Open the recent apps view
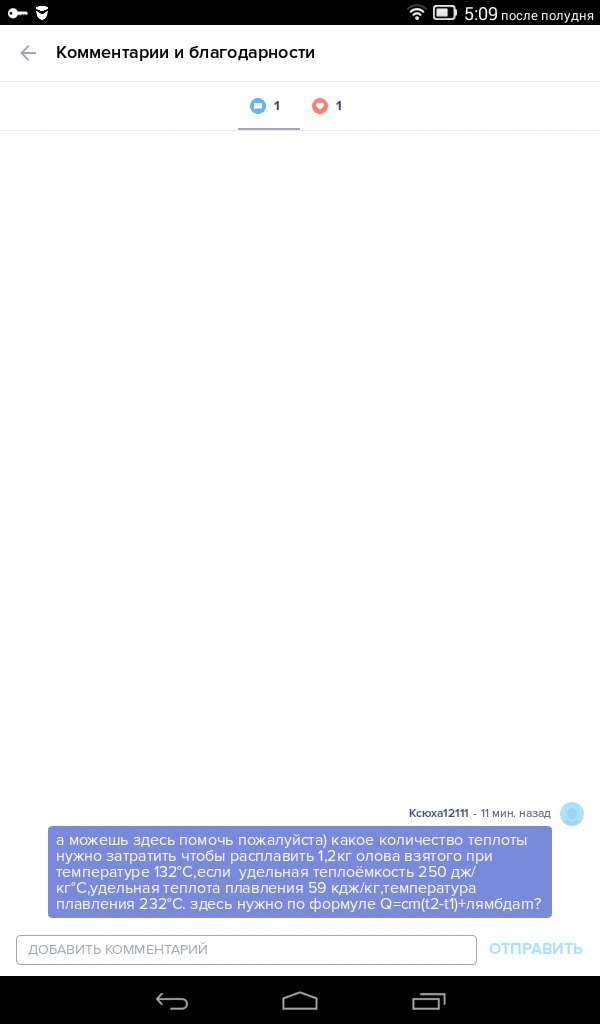The width and height of the screenshot is (600, 1024). coord(428,1000)
